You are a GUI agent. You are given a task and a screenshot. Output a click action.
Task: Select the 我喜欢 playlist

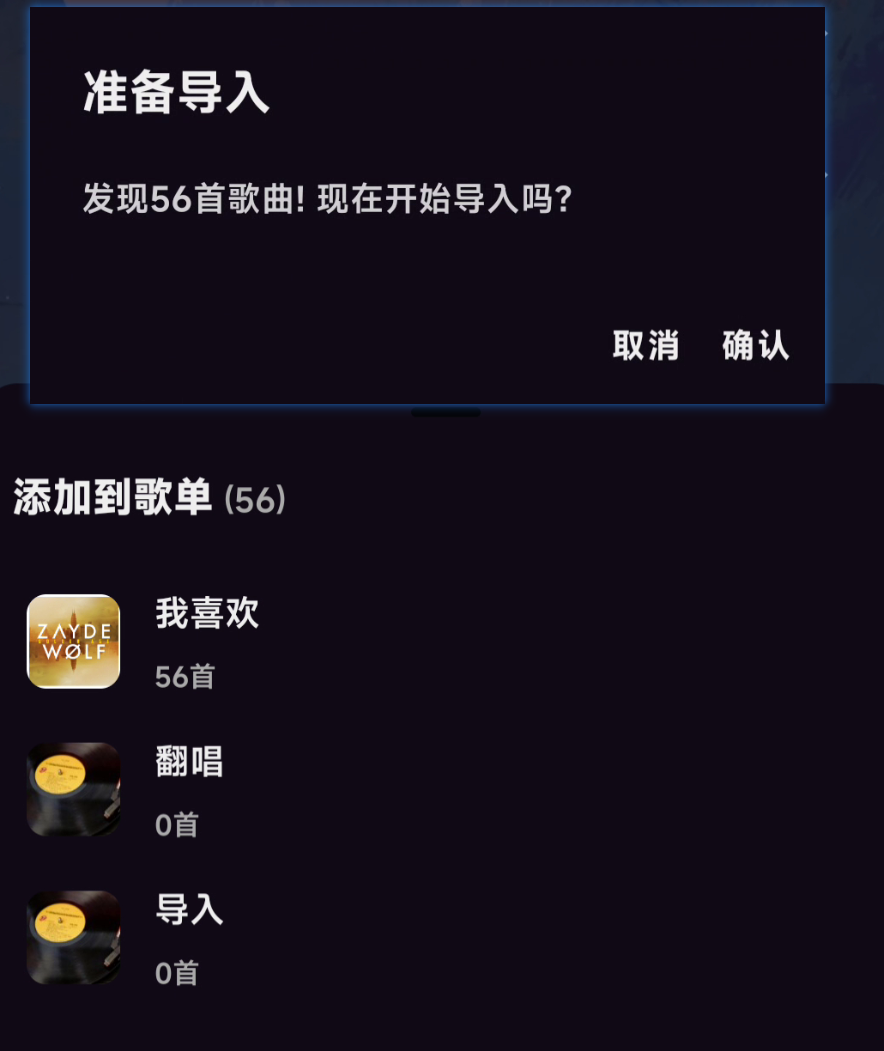click(x=207, y=641)
